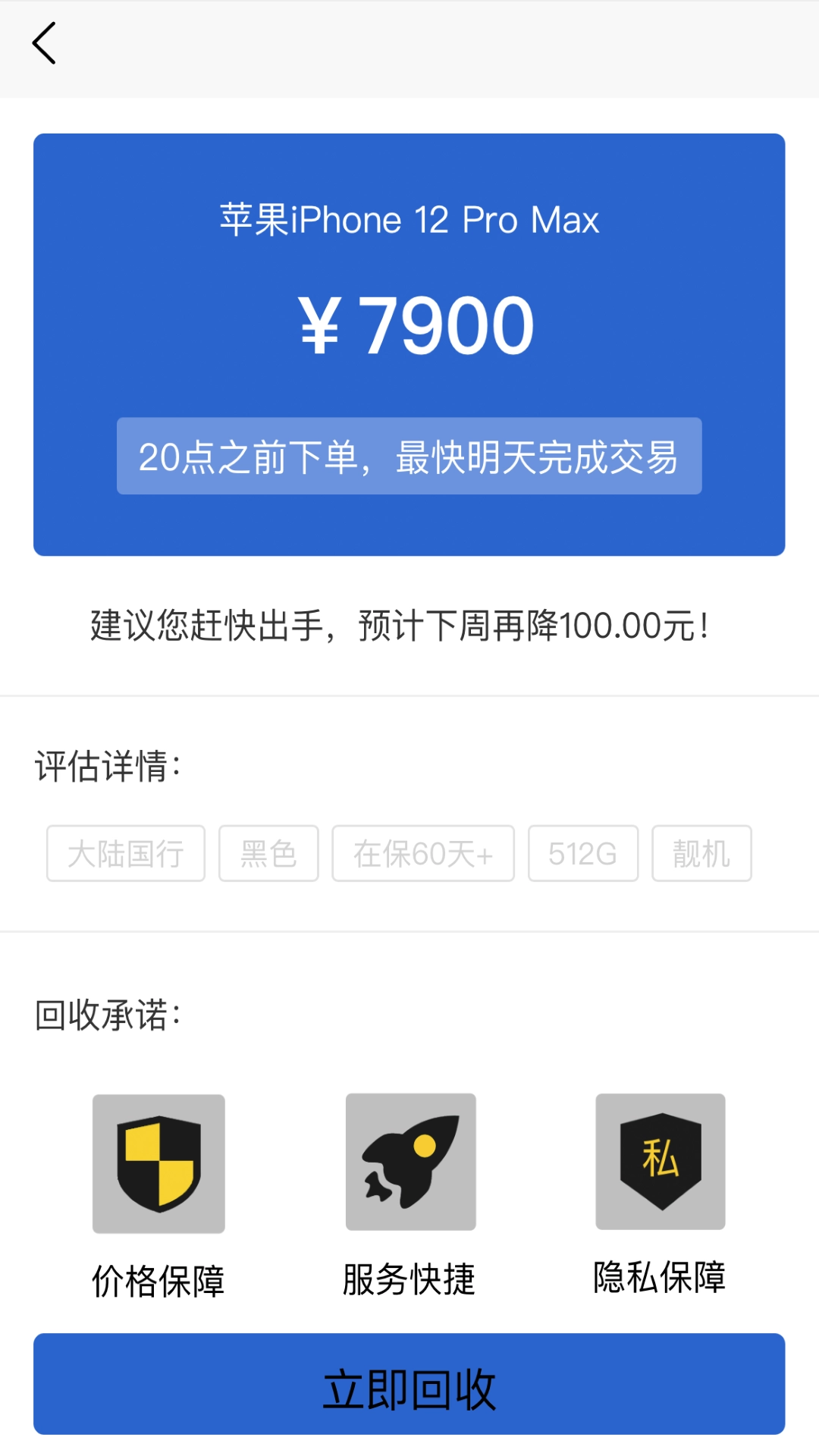
Task: Click the privacy protection shield icon
Action: click(x=661, y=1163)
